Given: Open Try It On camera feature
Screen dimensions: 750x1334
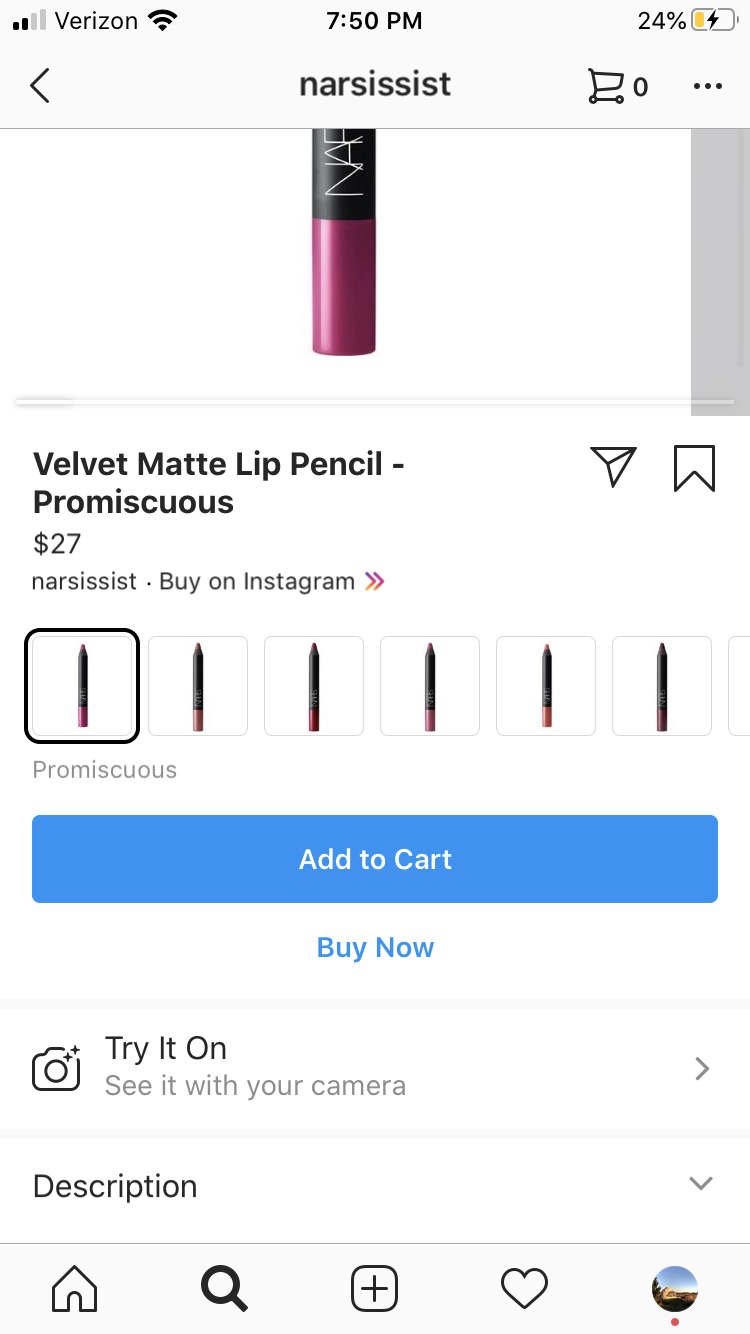Looking at the screenshot, I should (375, 1068).
